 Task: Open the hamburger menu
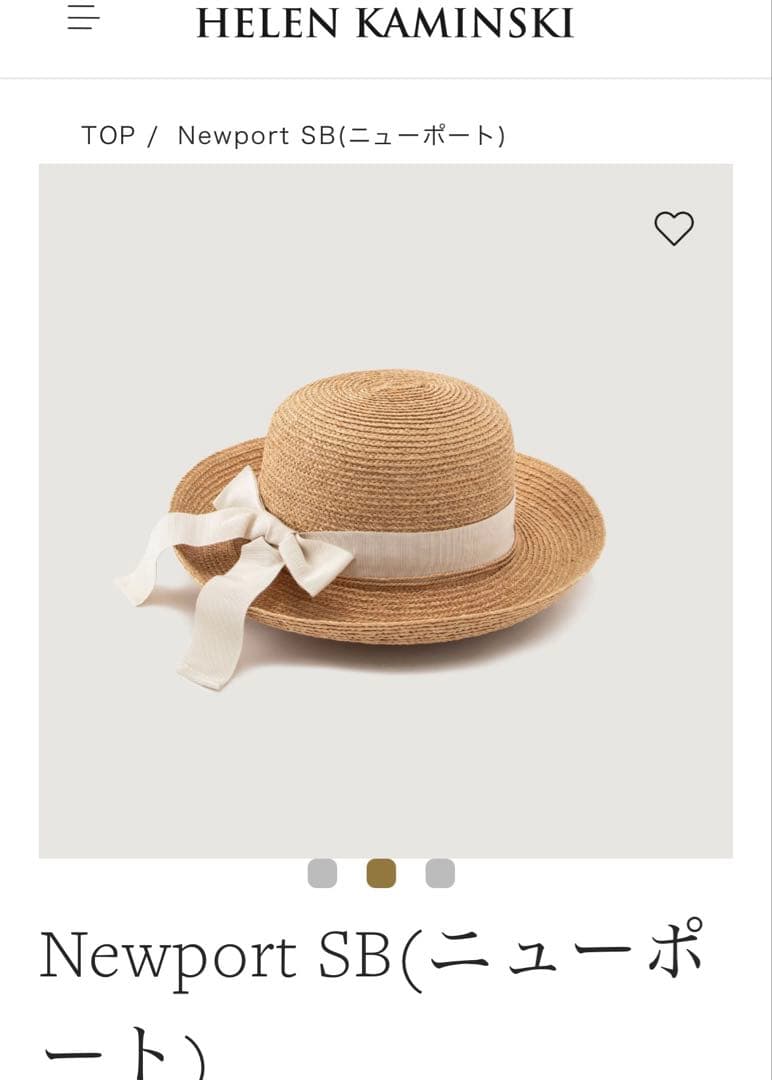84,18
